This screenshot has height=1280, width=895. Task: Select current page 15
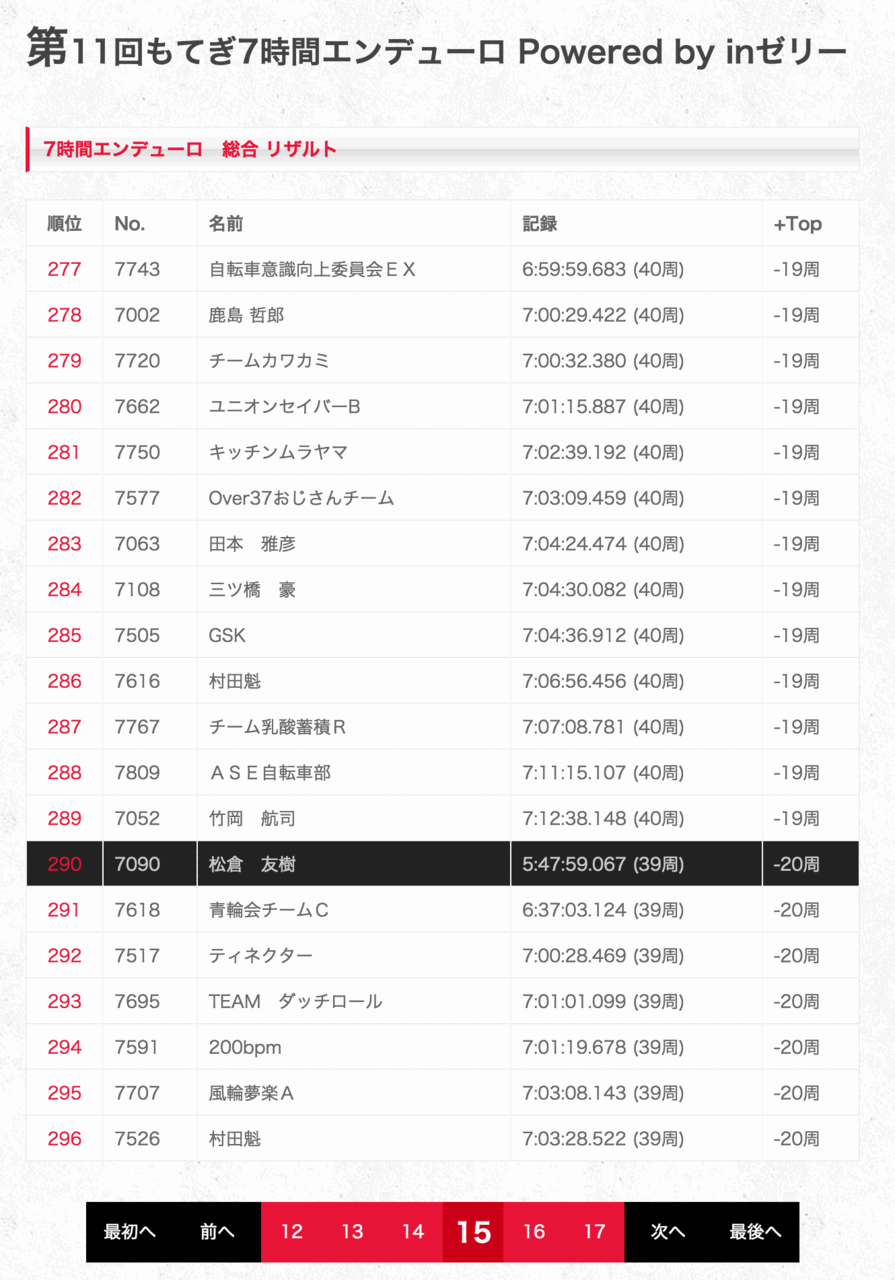point(473,1232)
